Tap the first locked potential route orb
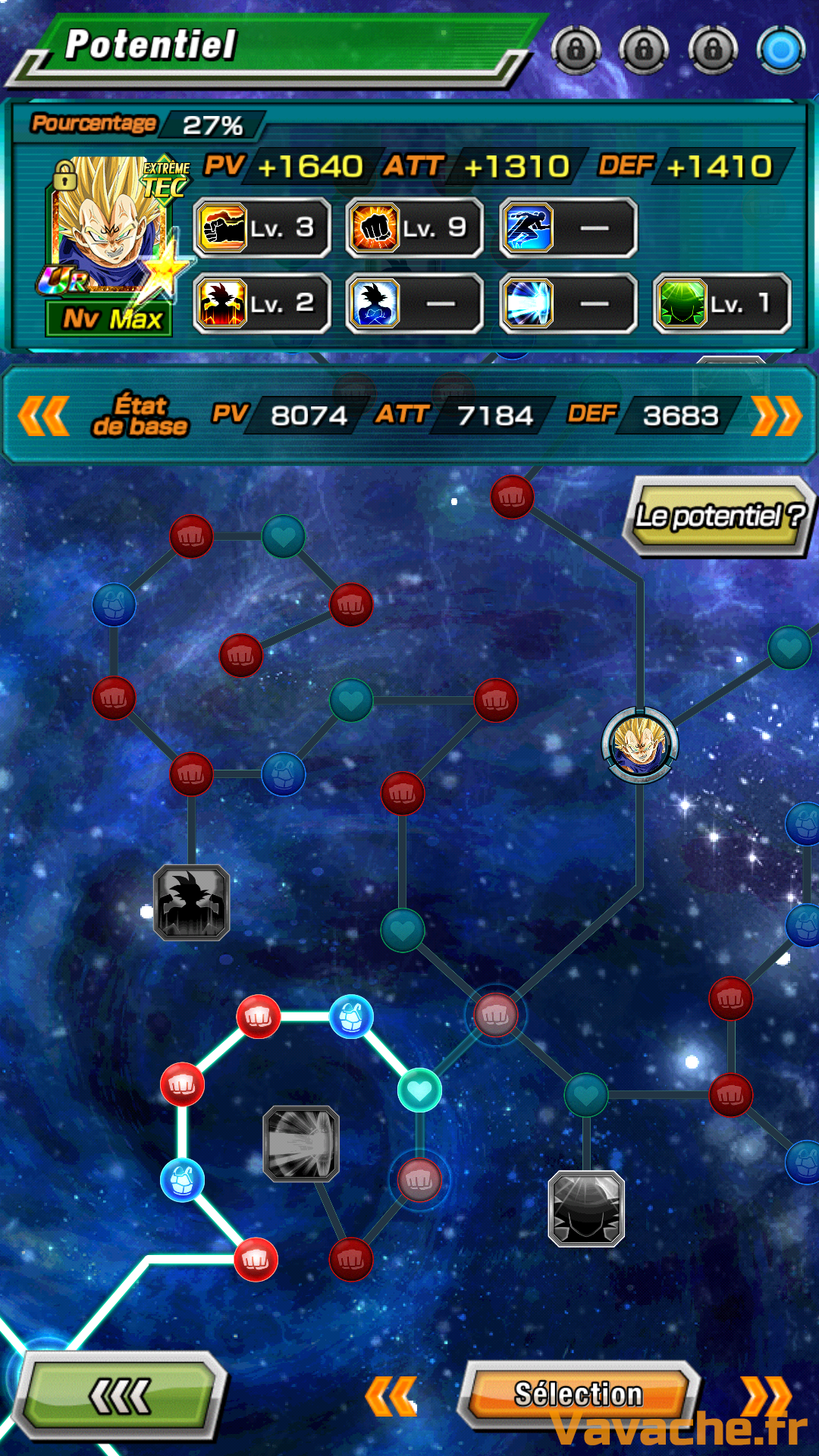This screenshot has width=819, height=1456. click(576, 50)
